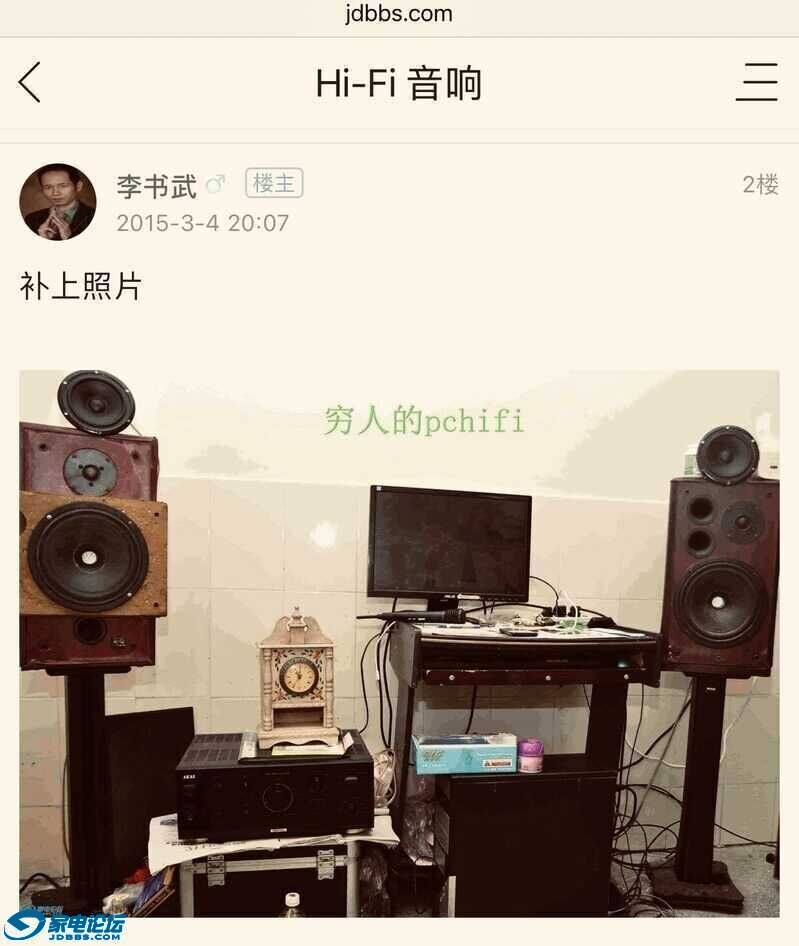Tap the jdbbs.com address bar
Image resolution: width=799 pixels, height=946 pixels.
(399, 15)
